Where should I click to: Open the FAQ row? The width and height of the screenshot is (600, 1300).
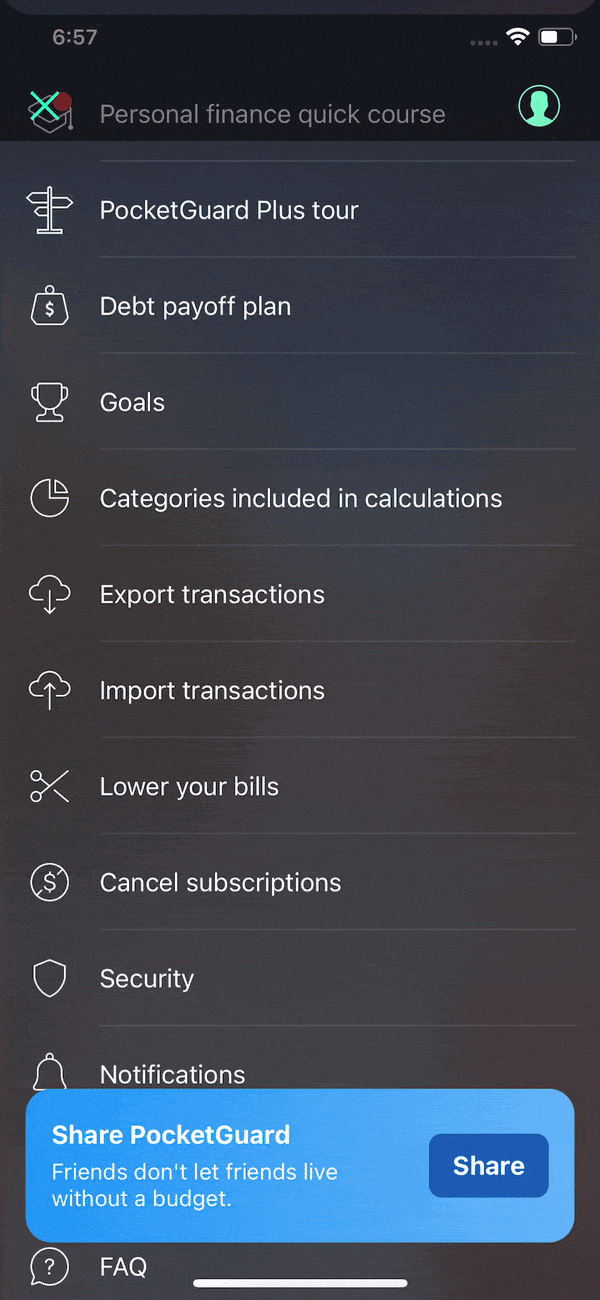pyautogui.click(x=300, y=1267)
